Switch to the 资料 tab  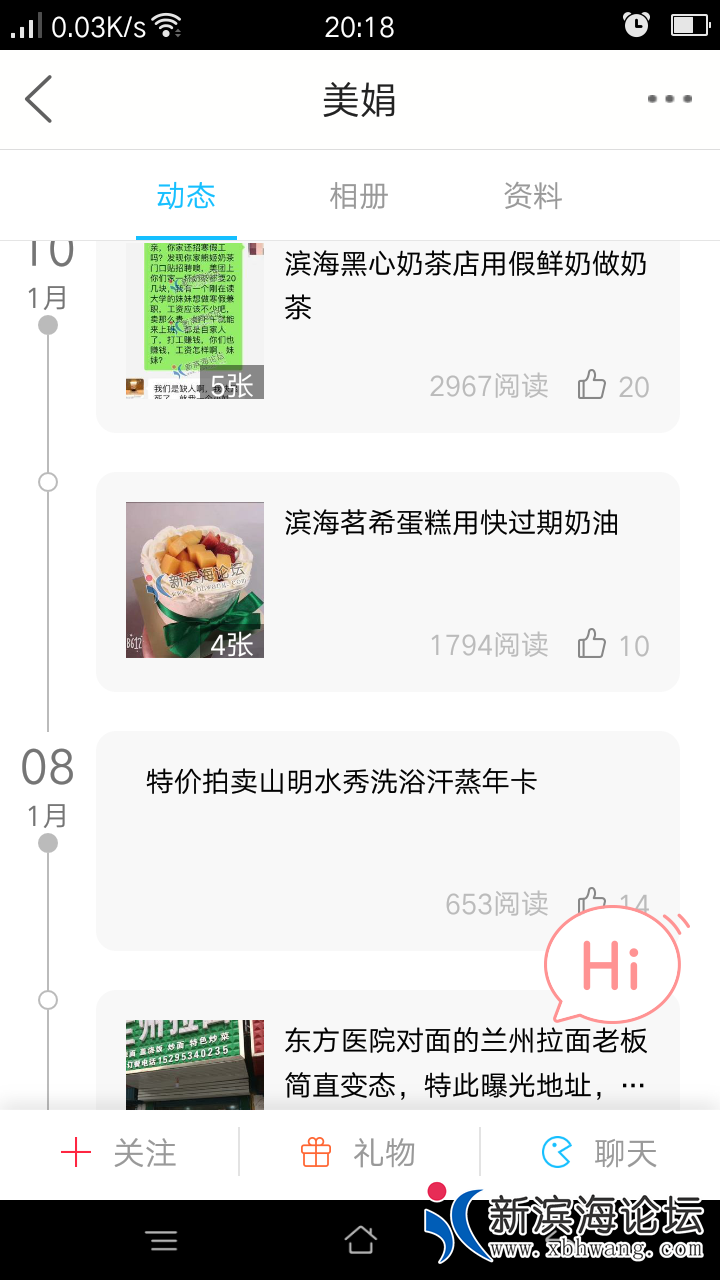[533, 196]
